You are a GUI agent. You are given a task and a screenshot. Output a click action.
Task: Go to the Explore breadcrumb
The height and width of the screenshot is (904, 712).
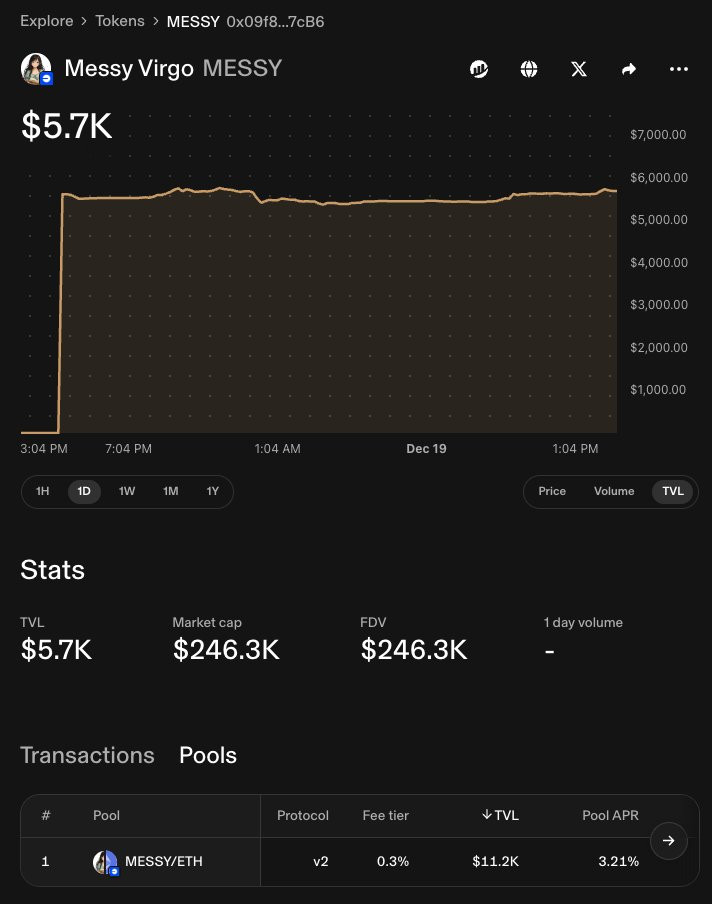46,21
